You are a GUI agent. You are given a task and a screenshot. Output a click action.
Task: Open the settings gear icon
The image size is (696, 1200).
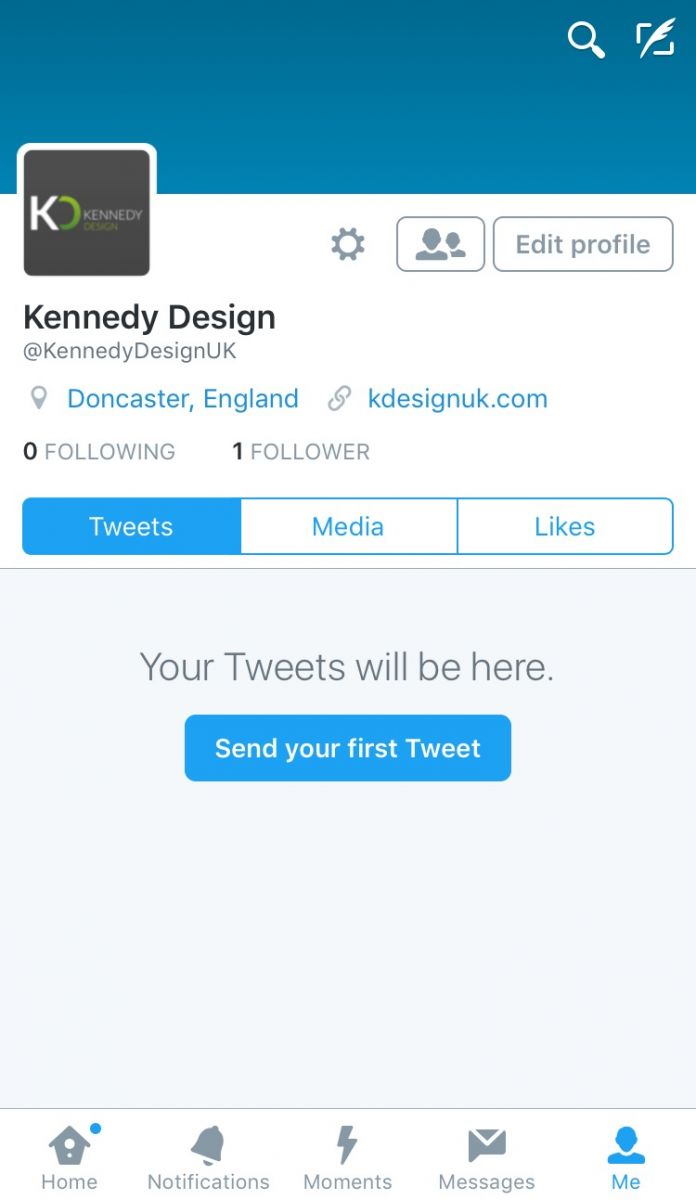pyautogui.click(x=347, y=244)
